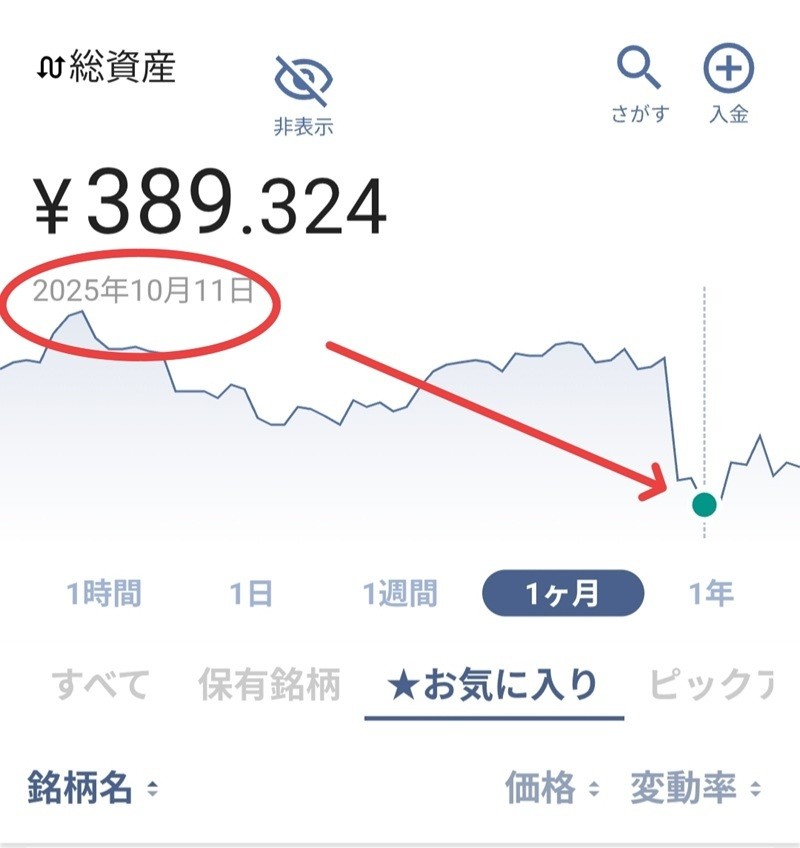
Task: Sort the list by 価格
Action: (552, 789)
